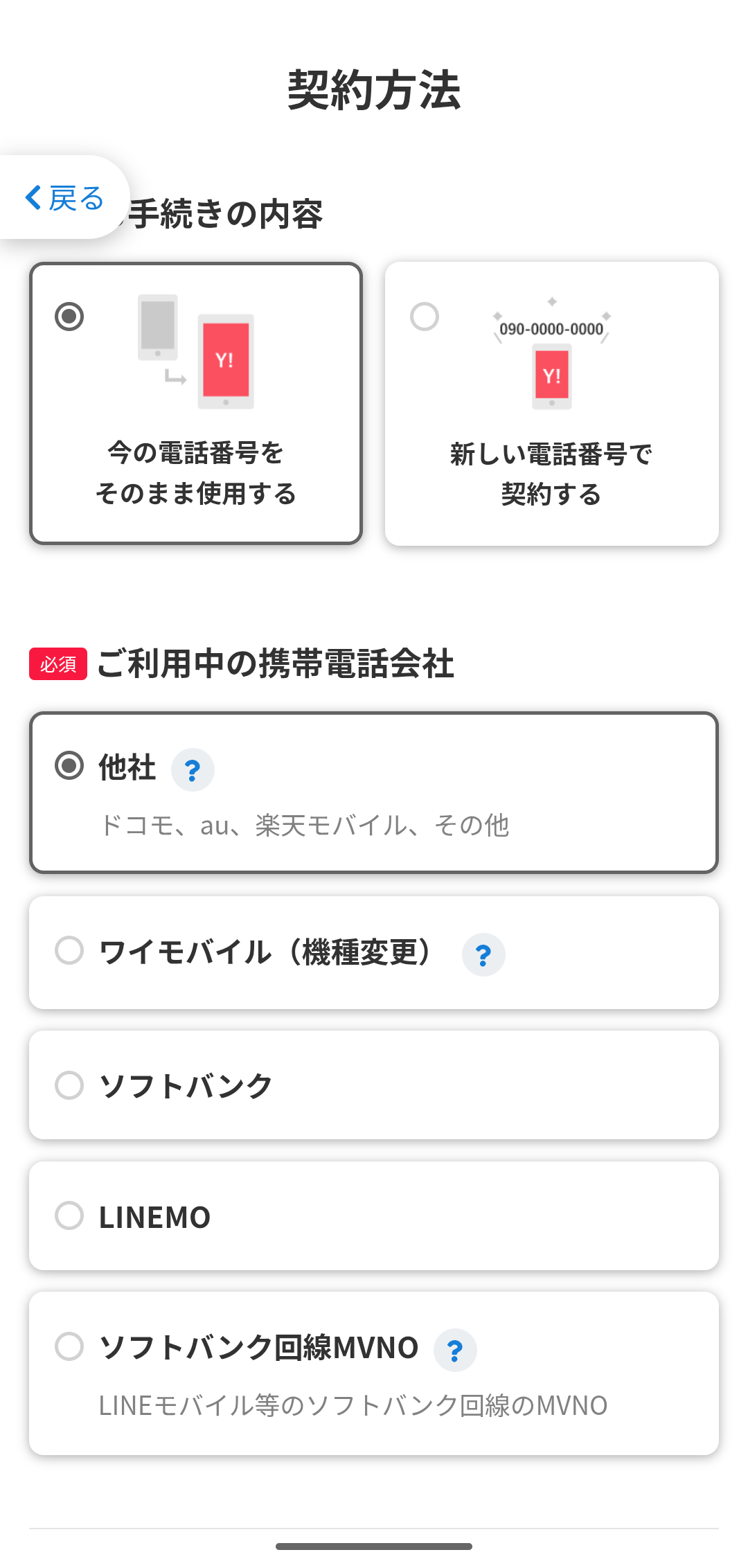The height and width of the screenshot is (1568, 748).
Task: Tap 戻る to go back
Action: (x=75, y=198)
